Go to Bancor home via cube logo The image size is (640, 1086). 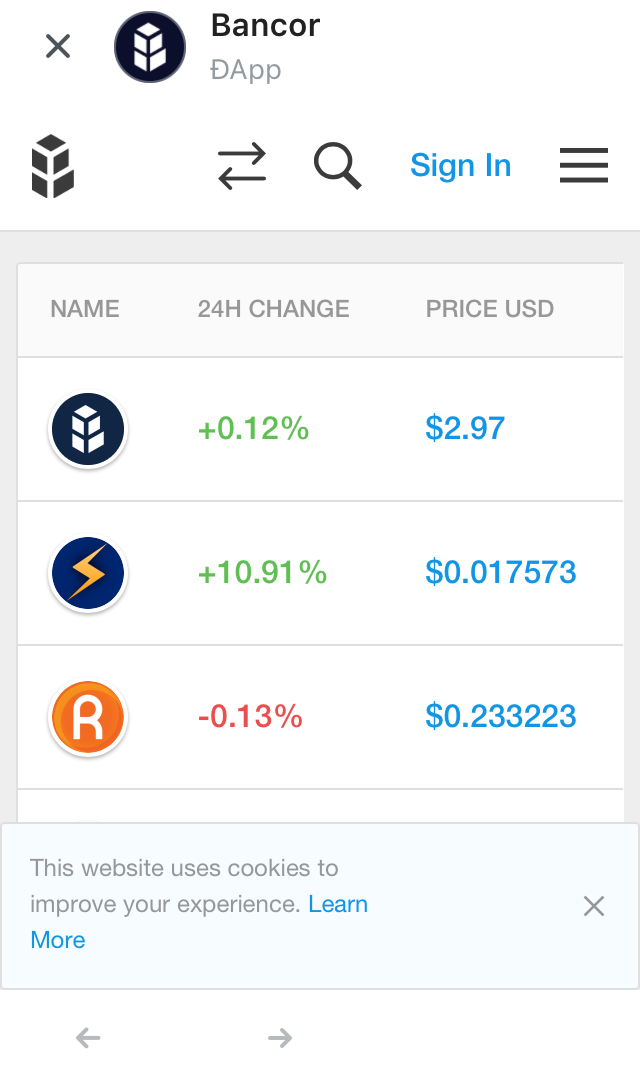(x=53, y=166)
